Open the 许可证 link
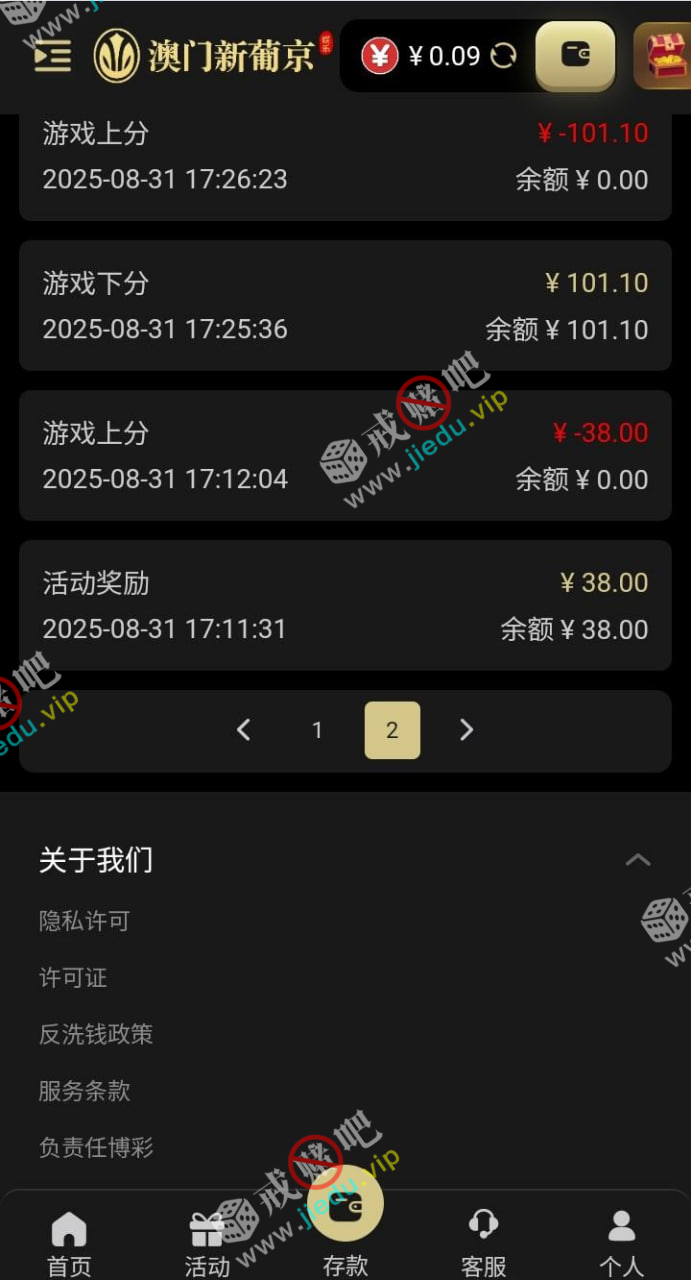 (x=73, y=978)
